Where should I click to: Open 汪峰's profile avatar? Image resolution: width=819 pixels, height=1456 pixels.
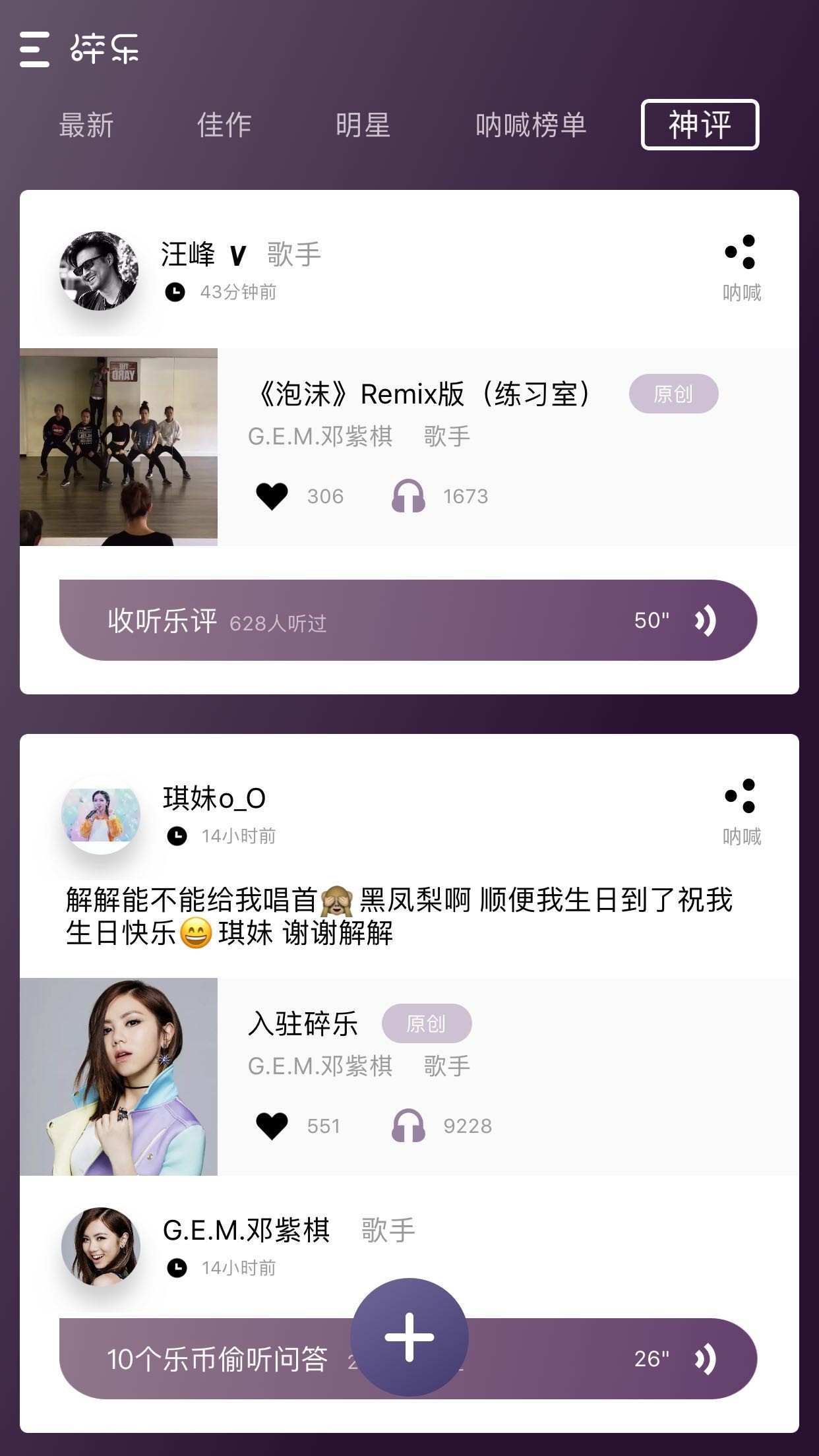coord(99,270)
